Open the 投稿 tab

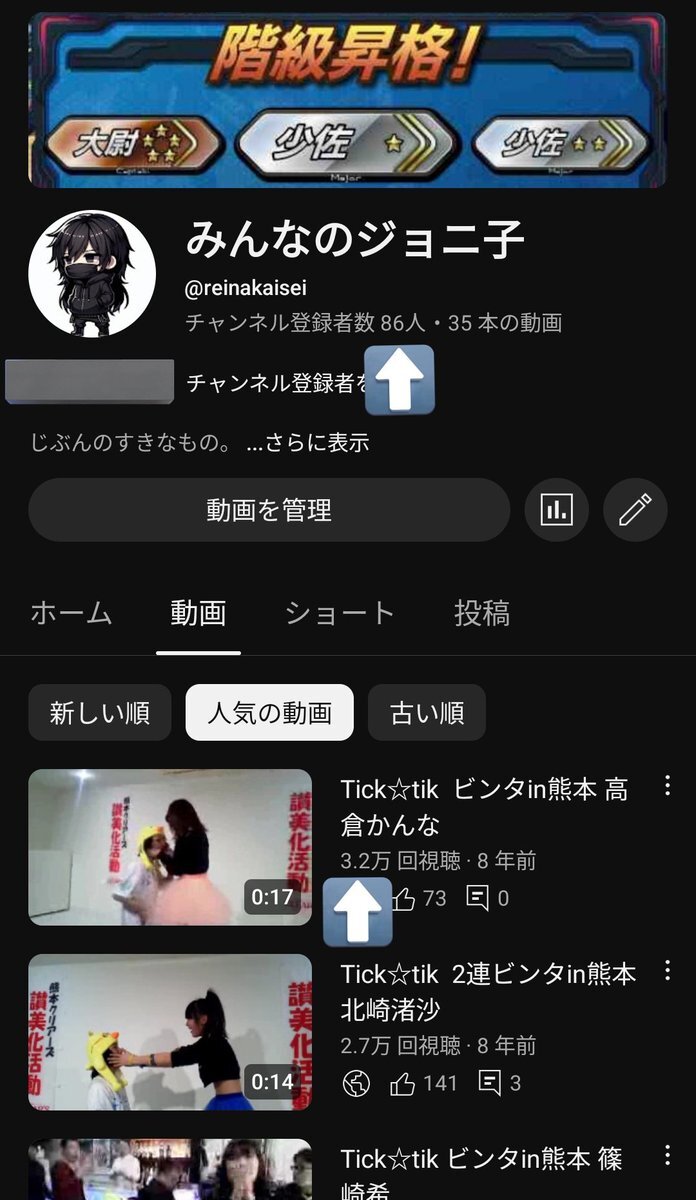click(x=482, y=613)
